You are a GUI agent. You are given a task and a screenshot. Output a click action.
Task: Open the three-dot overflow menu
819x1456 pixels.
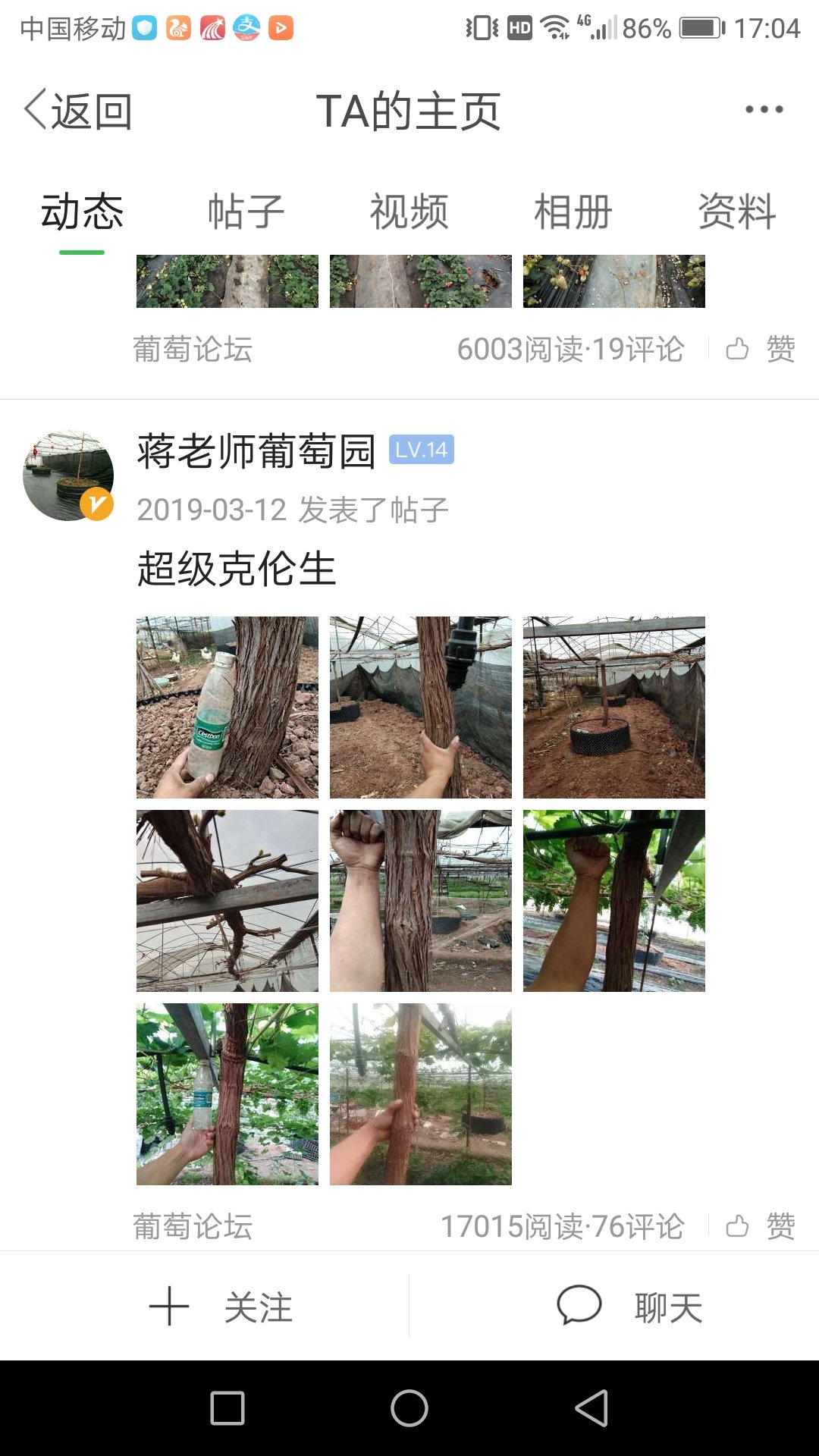click(764, 110)
